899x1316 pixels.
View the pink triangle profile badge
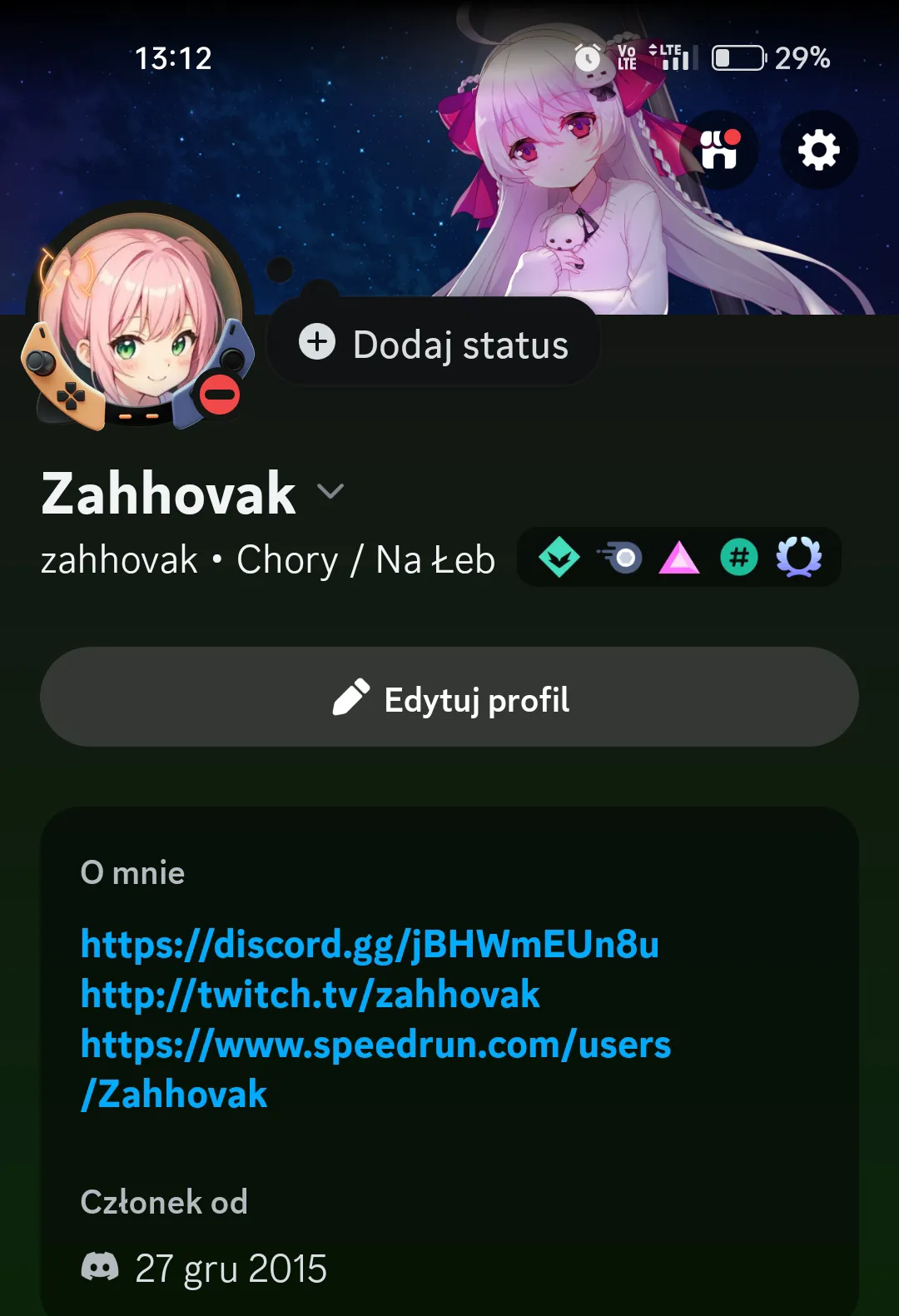pyautogui.click(x=679, y=558)
